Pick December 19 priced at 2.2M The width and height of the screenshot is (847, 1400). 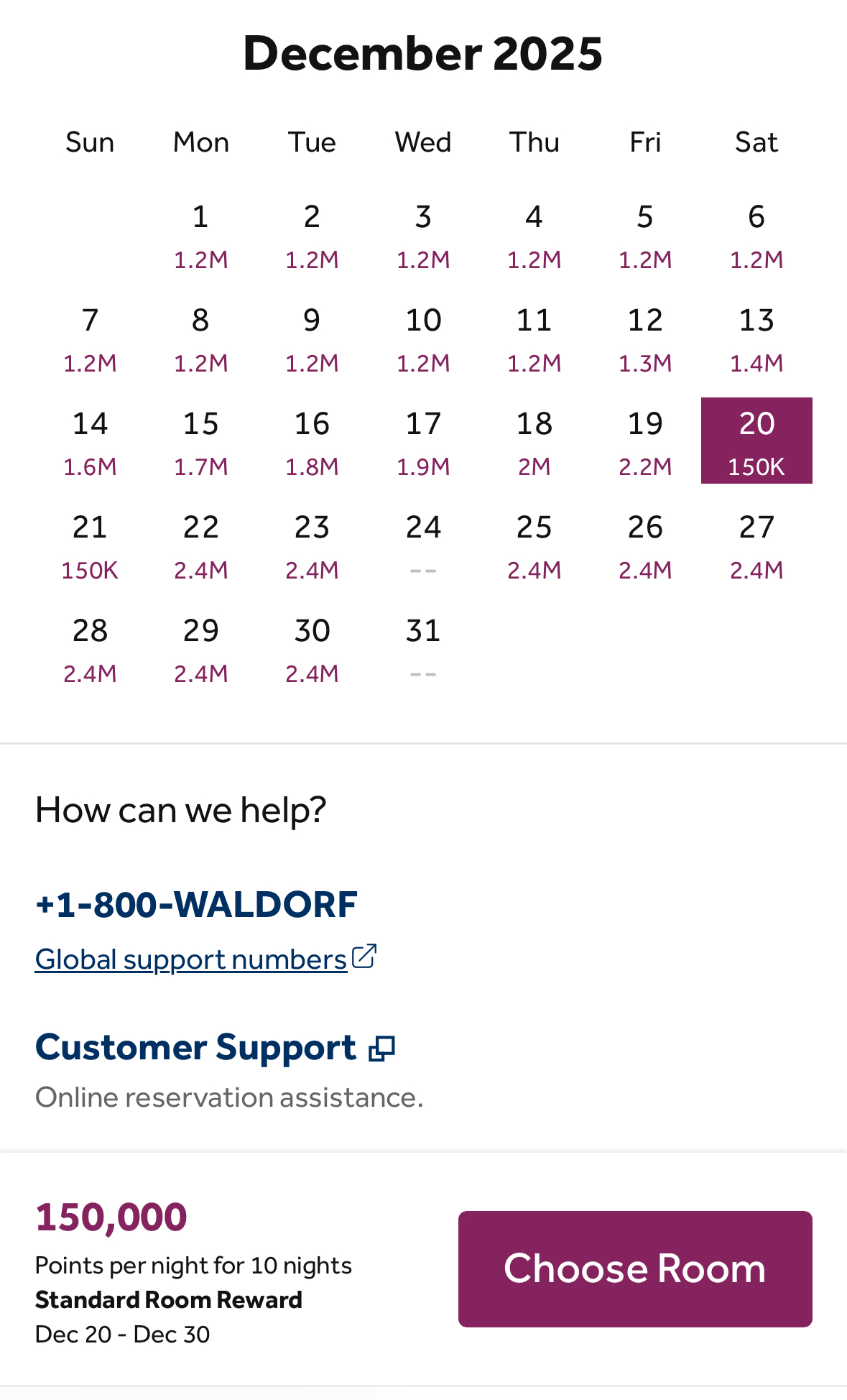645,441
